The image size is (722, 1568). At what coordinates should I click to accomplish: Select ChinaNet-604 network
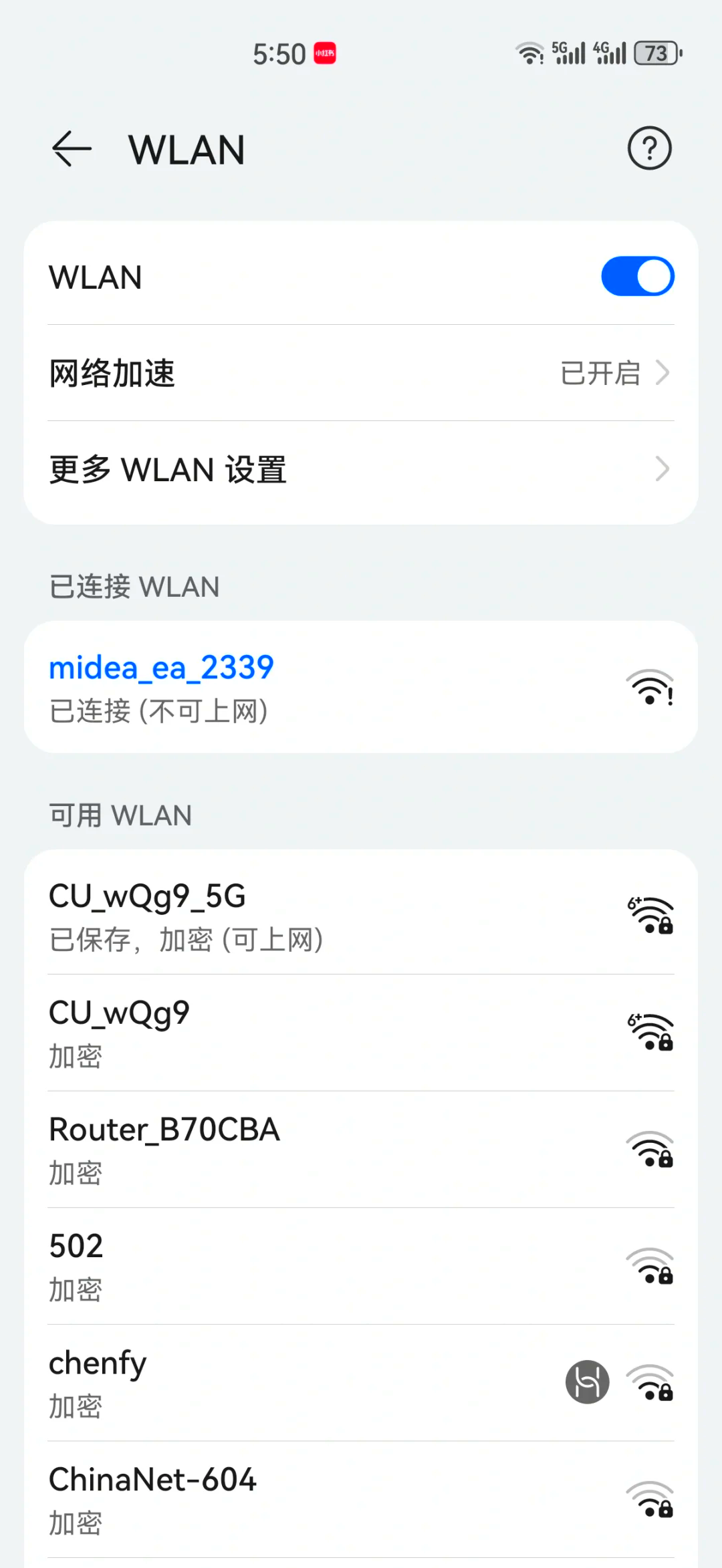pos(361,1500)
